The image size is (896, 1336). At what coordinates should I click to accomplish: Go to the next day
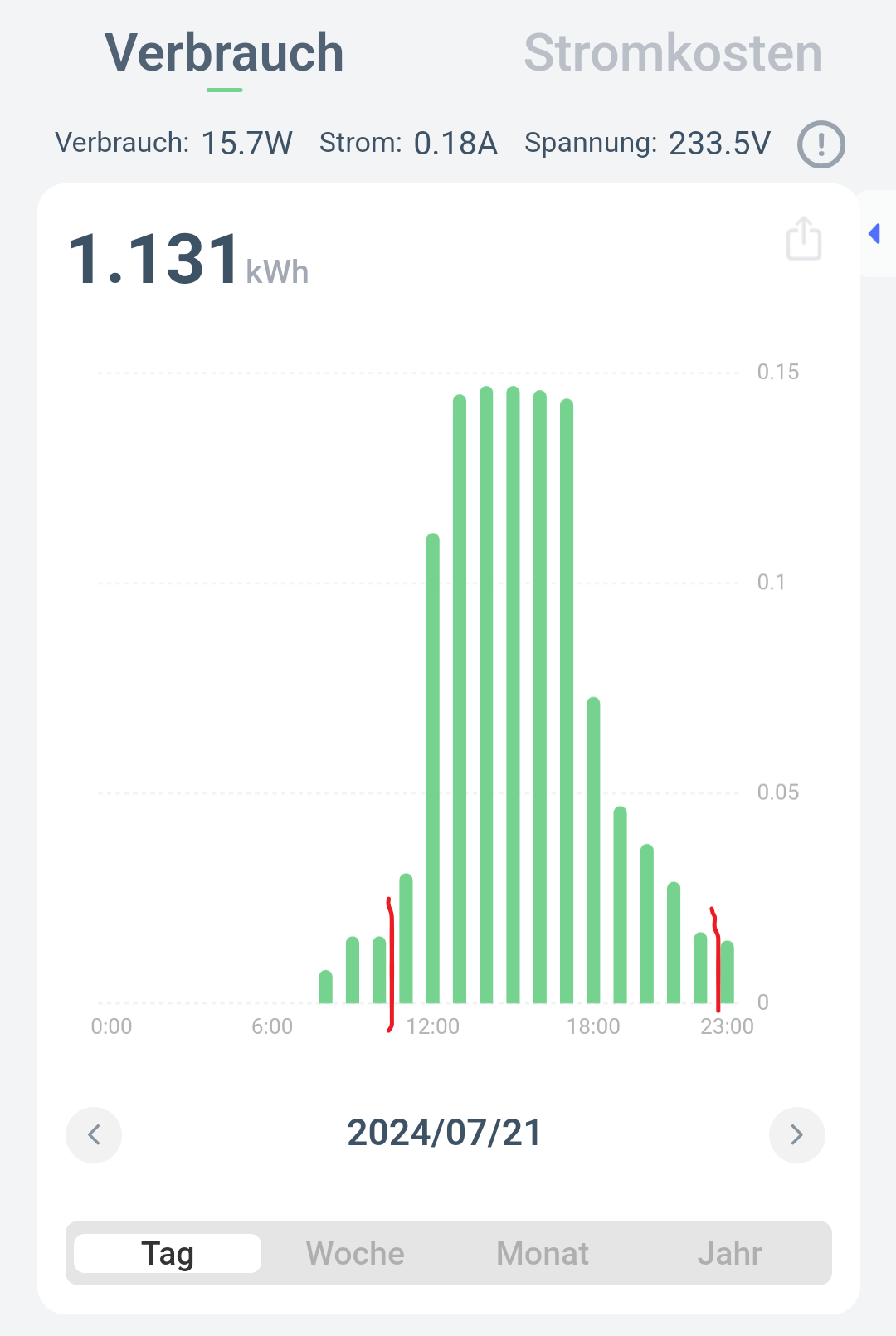pyautogui.click(x=796, y=1134)
